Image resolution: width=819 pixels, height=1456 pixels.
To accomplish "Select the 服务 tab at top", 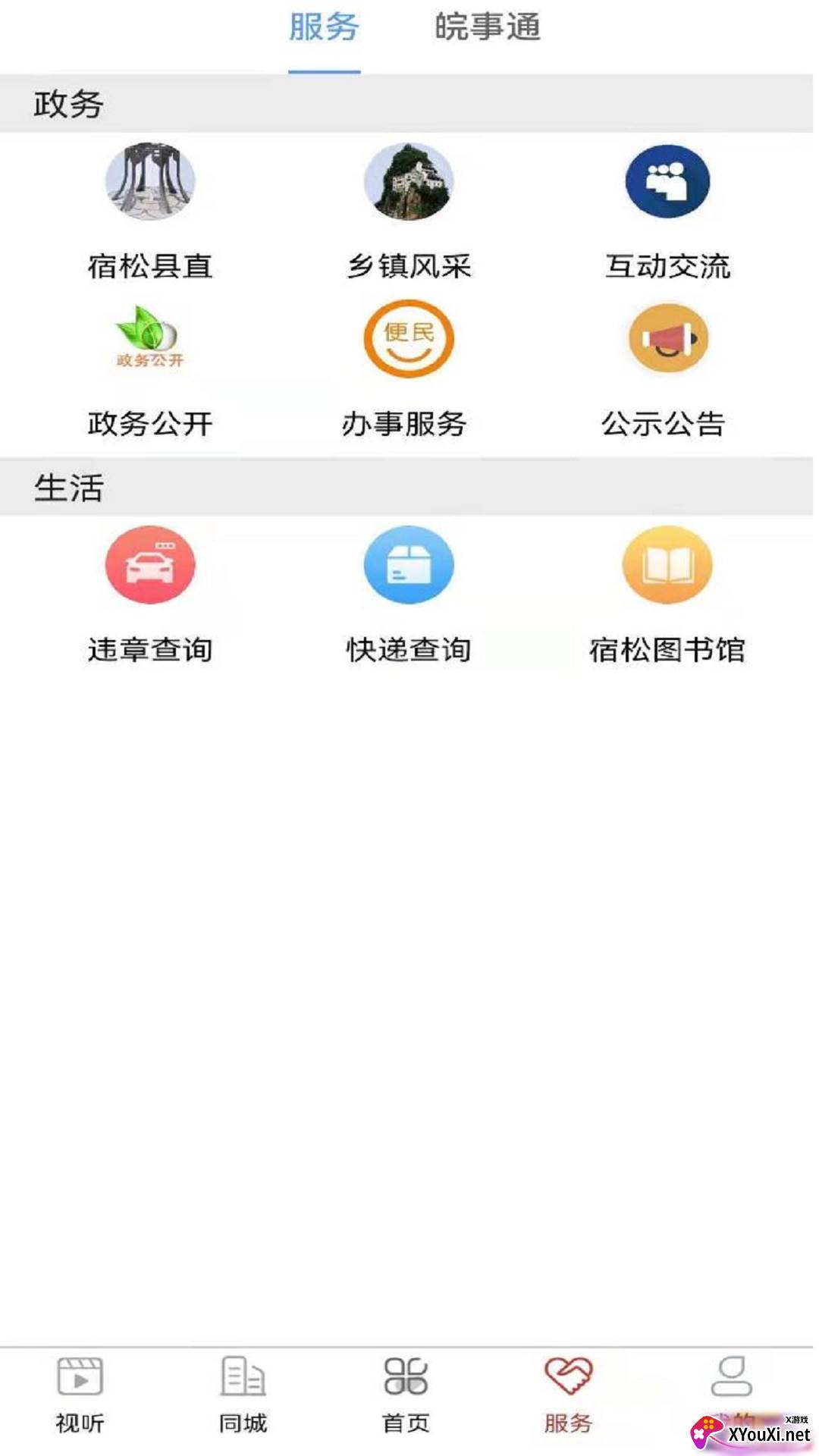I will click(324, 27).
